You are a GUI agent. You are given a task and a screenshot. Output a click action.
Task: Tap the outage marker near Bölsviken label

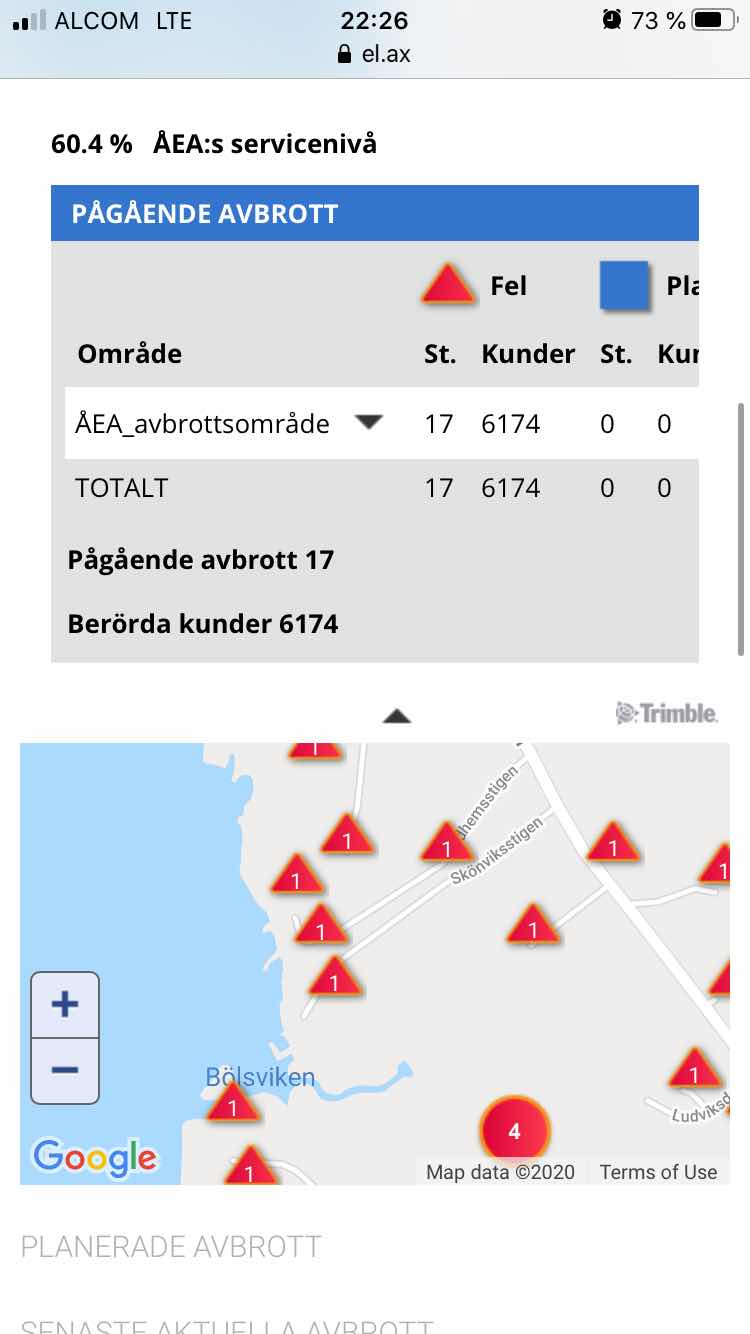(x=233, y=1104)
